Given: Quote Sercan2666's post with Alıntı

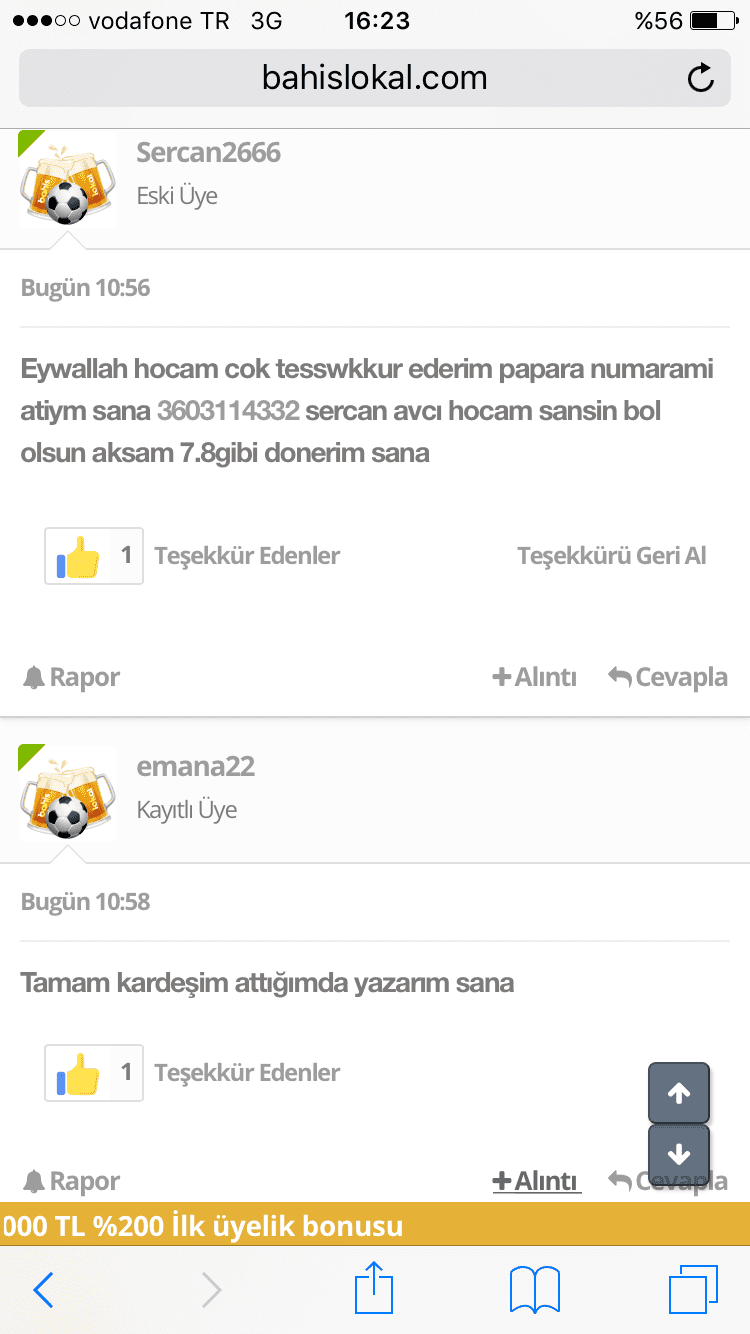Looking at the screenshot, I should [535, 677].
